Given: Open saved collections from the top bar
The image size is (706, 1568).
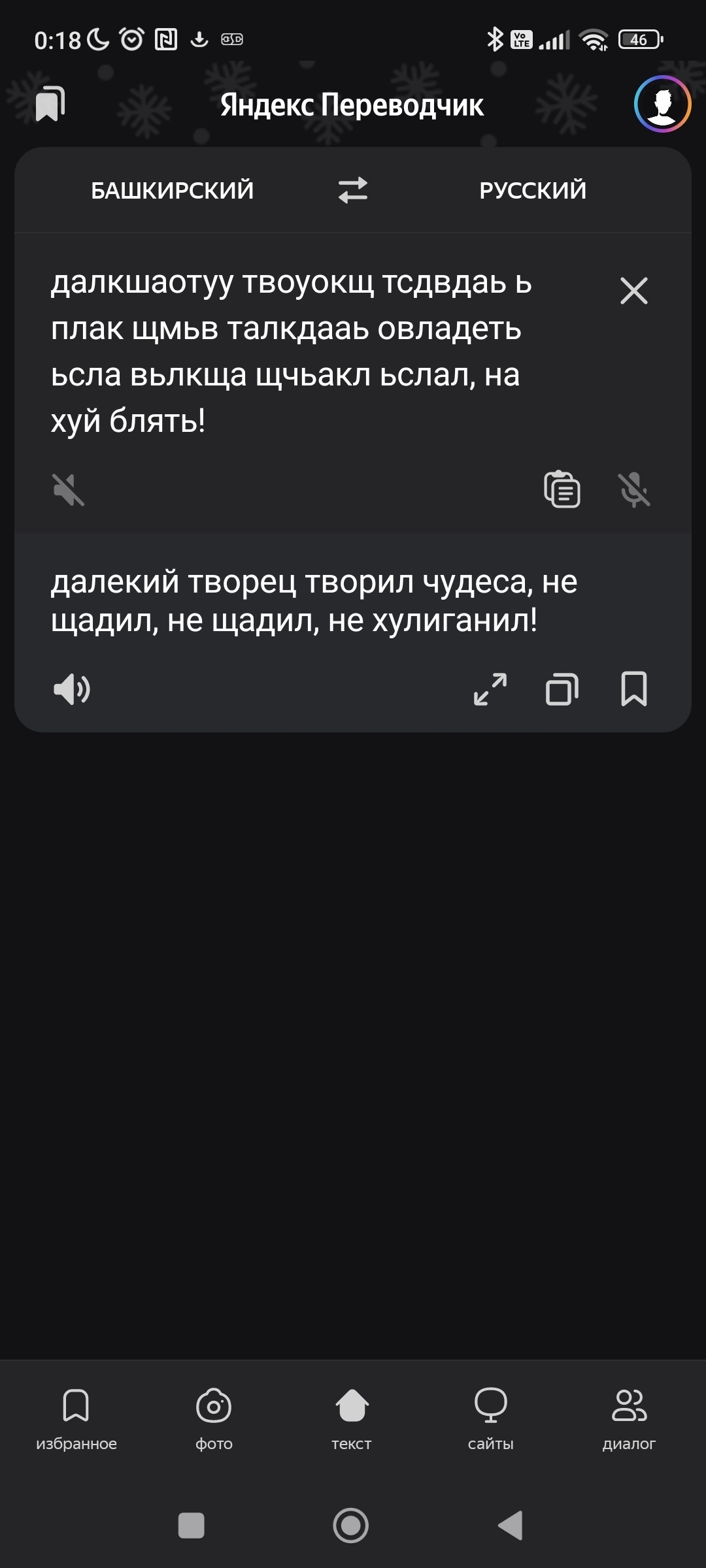Looking at the screenshot, I should pos(50,104).
